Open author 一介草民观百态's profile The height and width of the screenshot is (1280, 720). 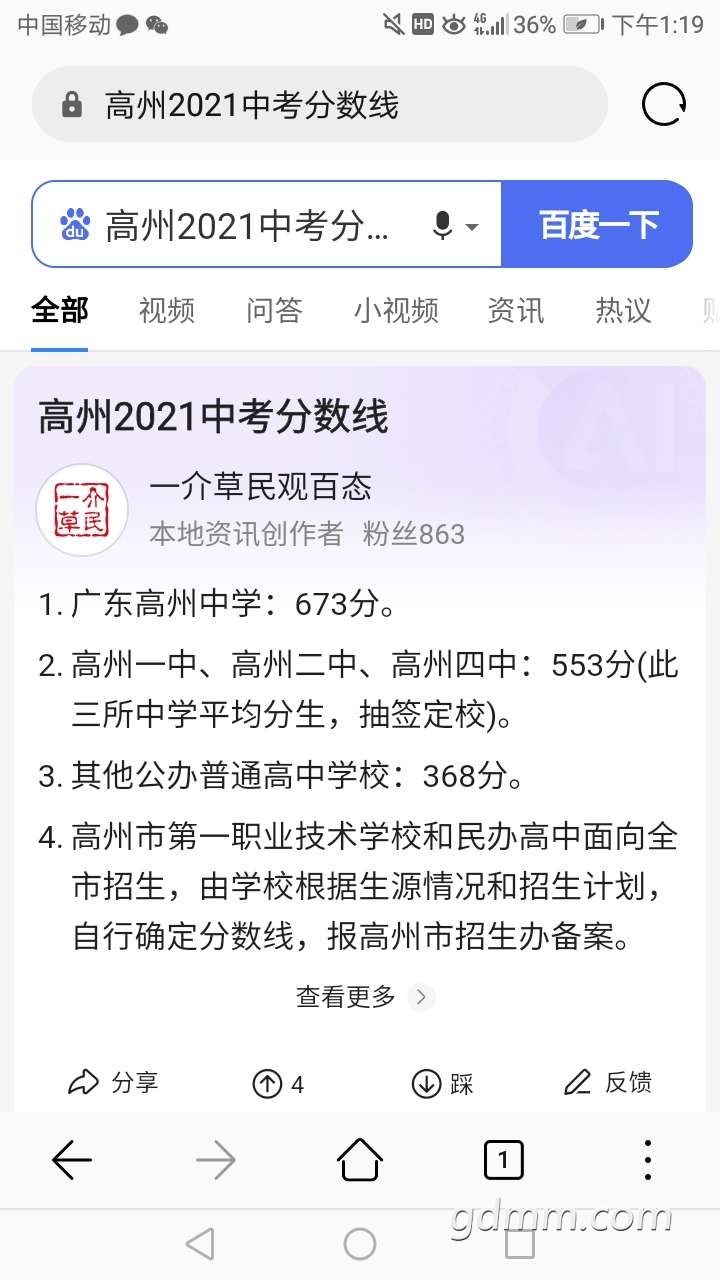[x=260, y=487]
